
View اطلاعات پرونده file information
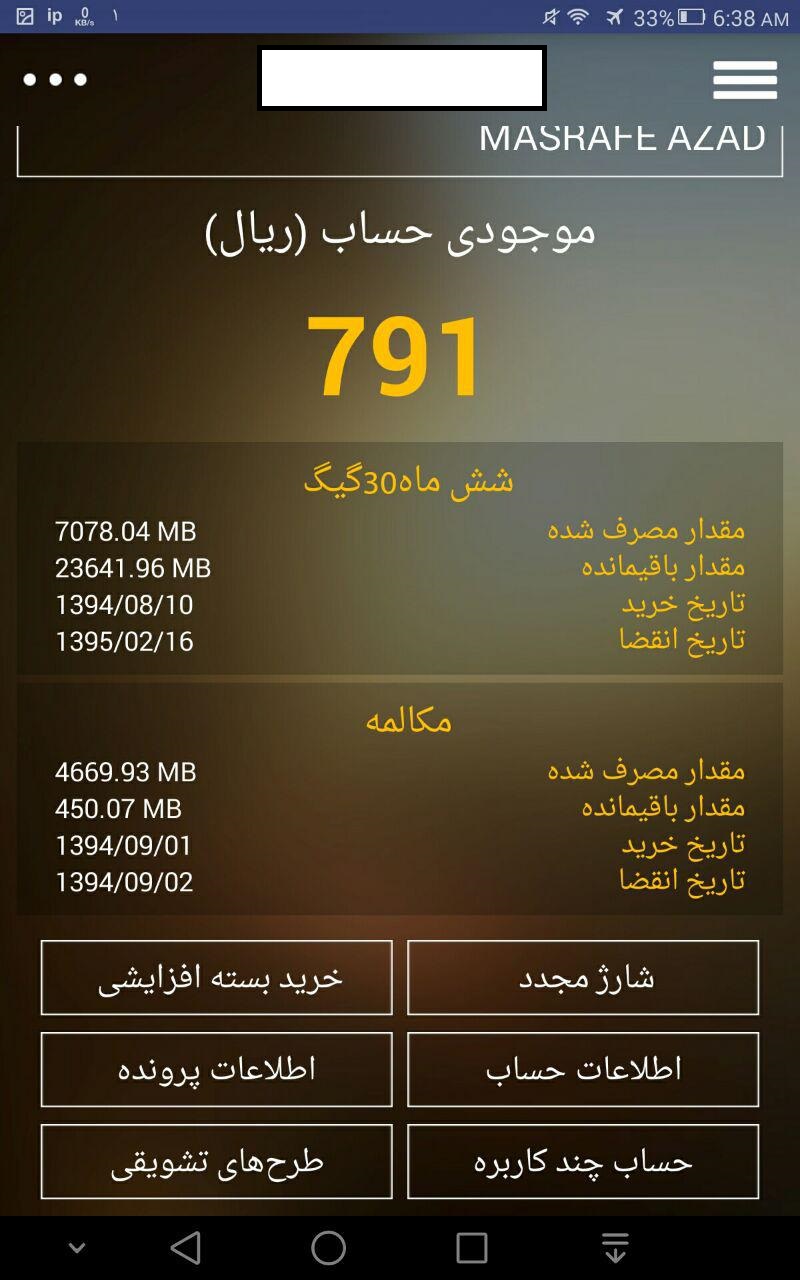pyautogui.click(x=217, y=1069)
